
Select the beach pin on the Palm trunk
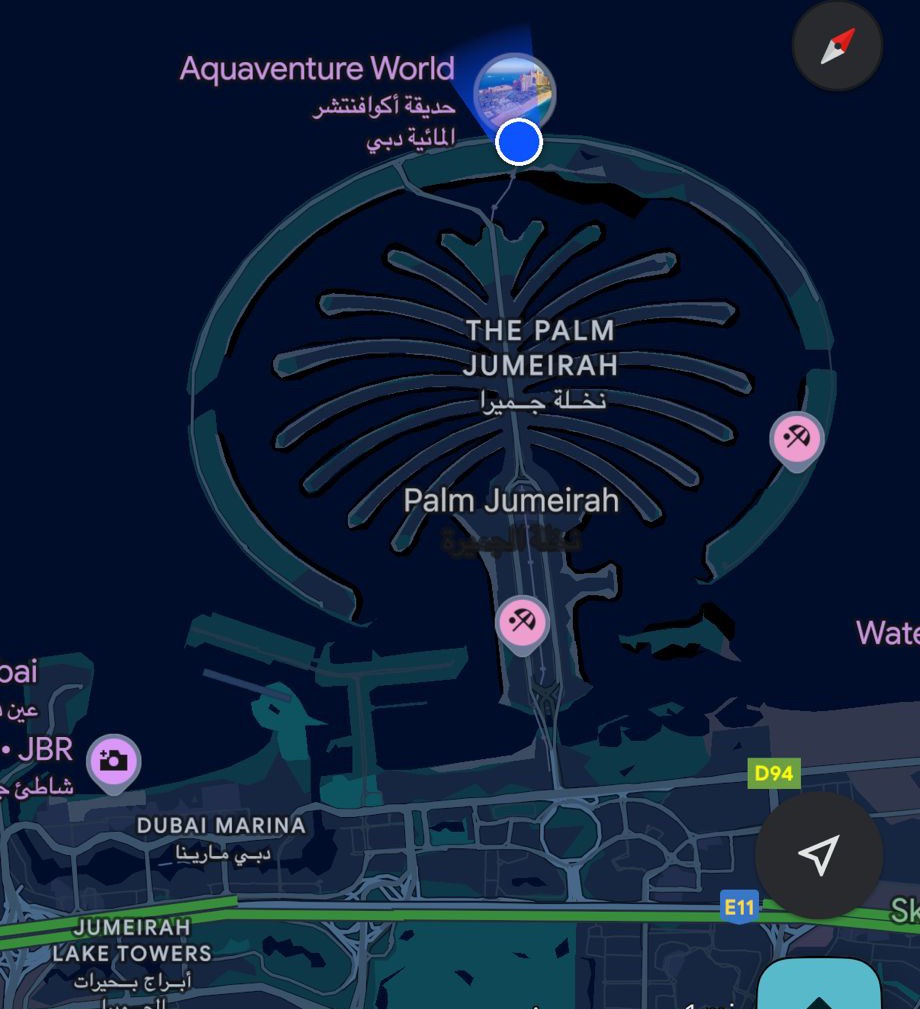tap(523, 623)
